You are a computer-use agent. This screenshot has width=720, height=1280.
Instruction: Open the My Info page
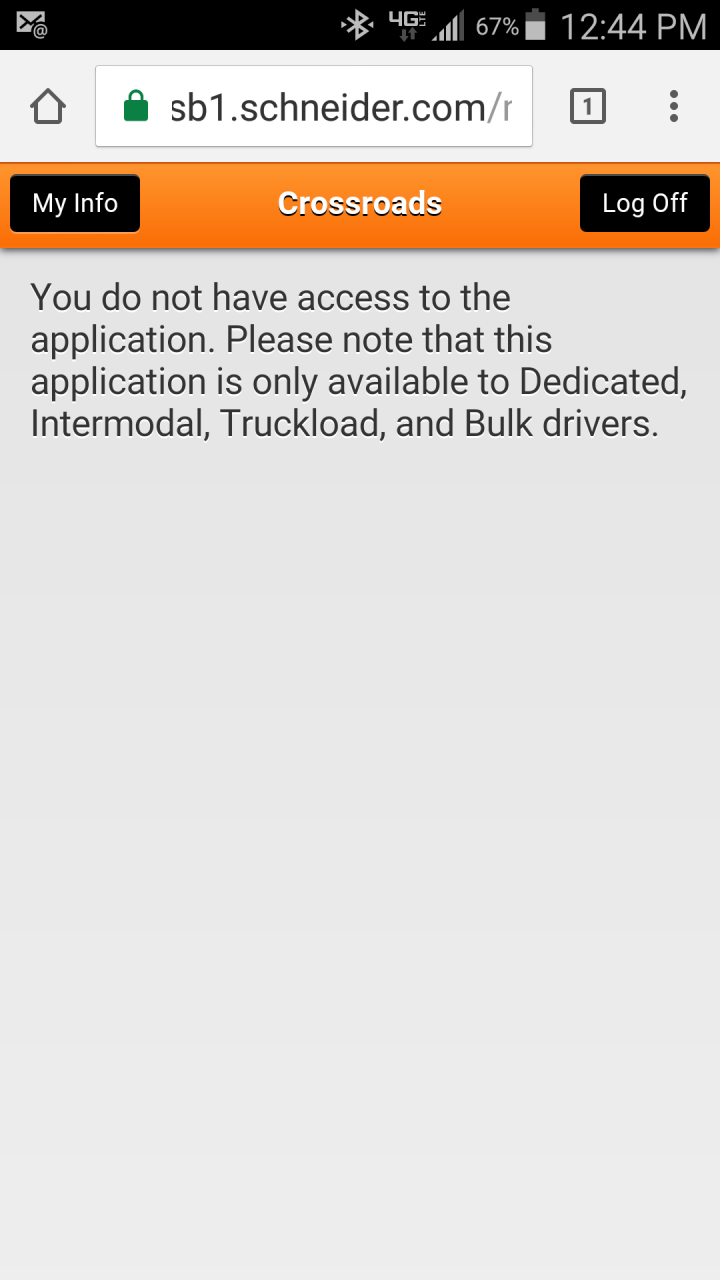click(x=75, y=203)
